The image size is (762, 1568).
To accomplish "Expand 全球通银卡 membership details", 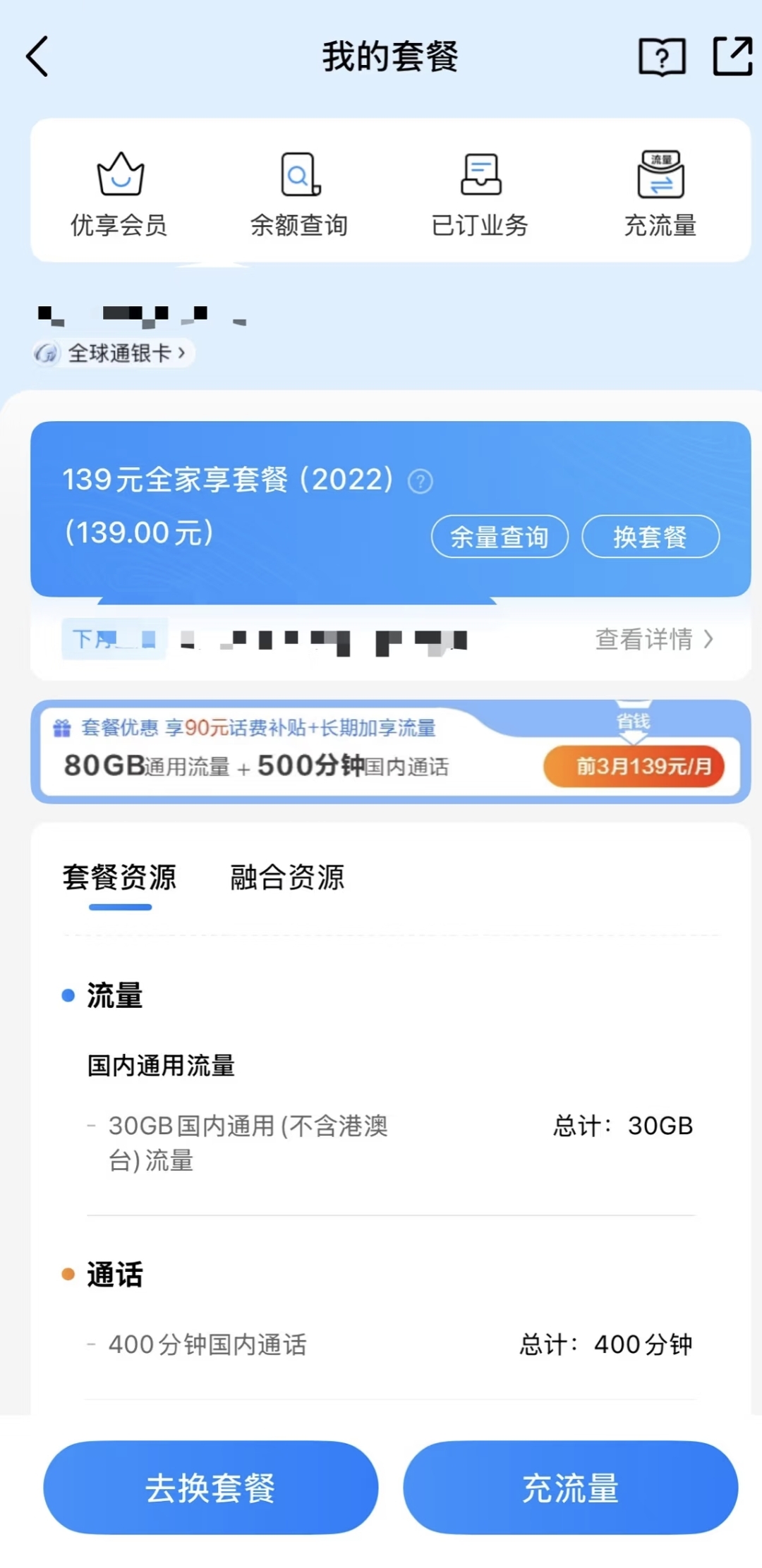I will (x=113, y=352).
